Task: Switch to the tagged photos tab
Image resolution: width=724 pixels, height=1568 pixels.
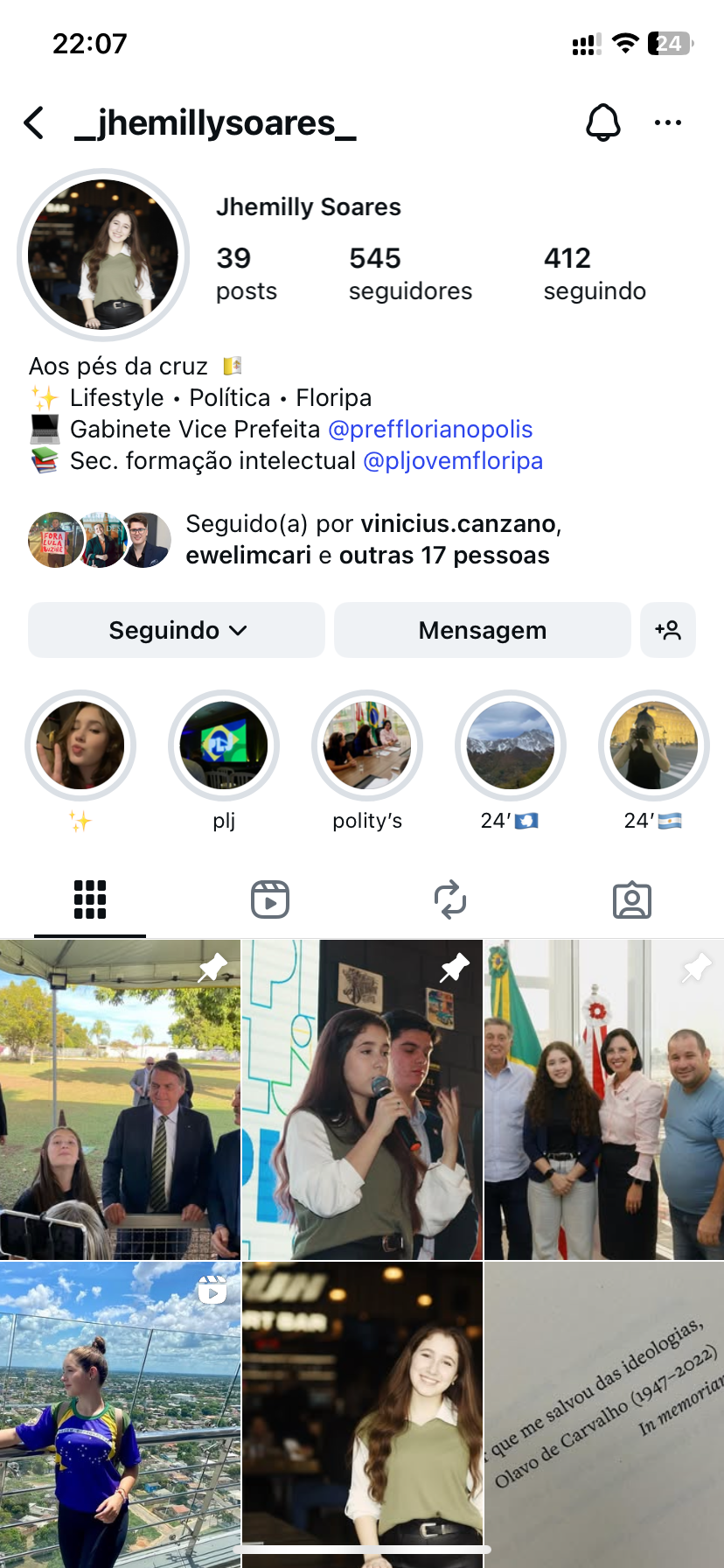Action: (631, 899)
